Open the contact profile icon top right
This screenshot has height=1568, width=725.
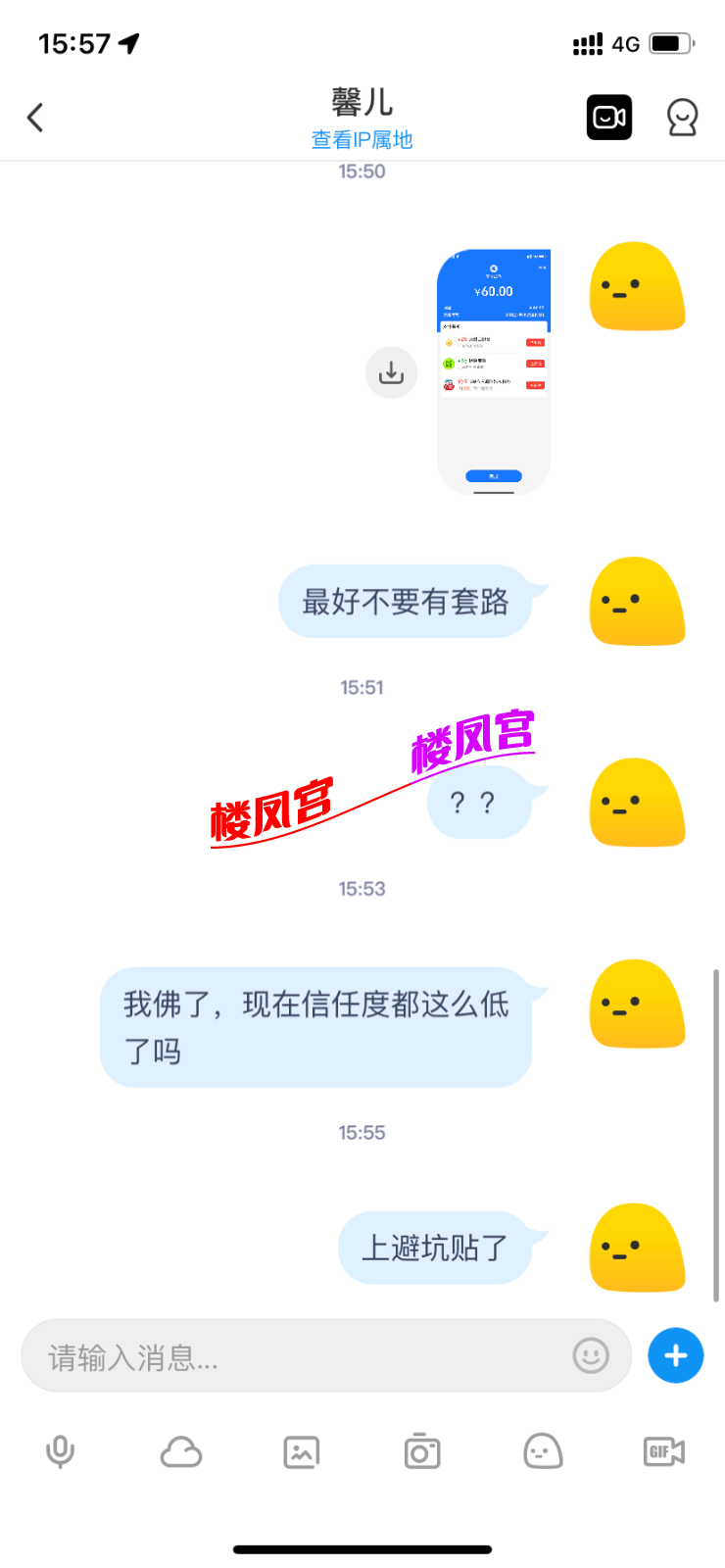(682, 116)
